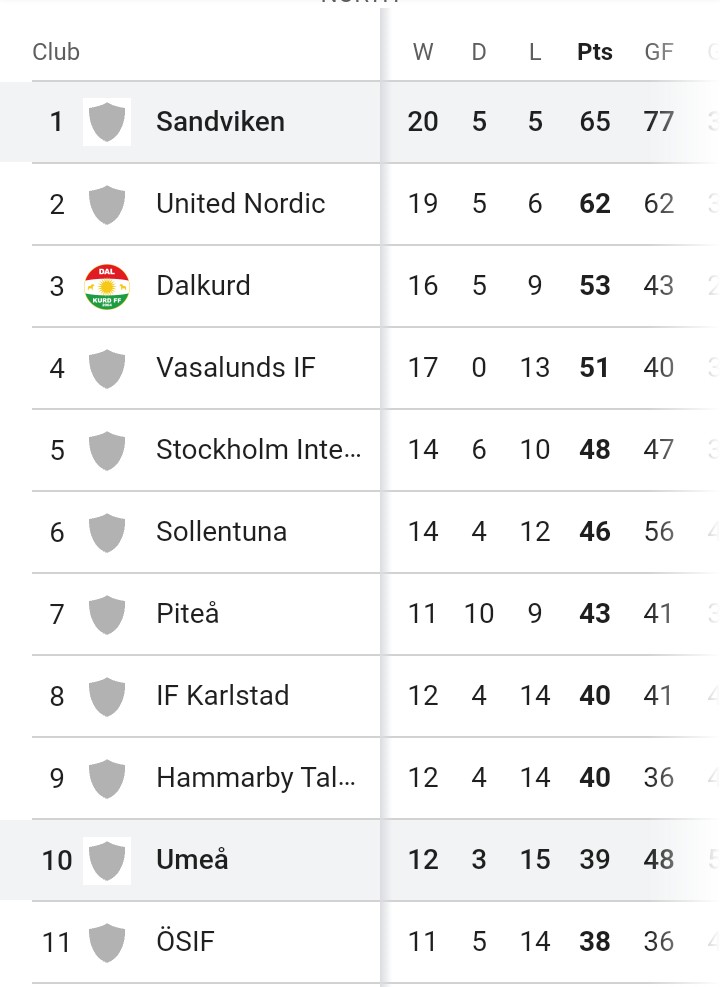This screenshot has height=987, width=720.
Task: Select Umeå in the standings
Action: [192, 860]
